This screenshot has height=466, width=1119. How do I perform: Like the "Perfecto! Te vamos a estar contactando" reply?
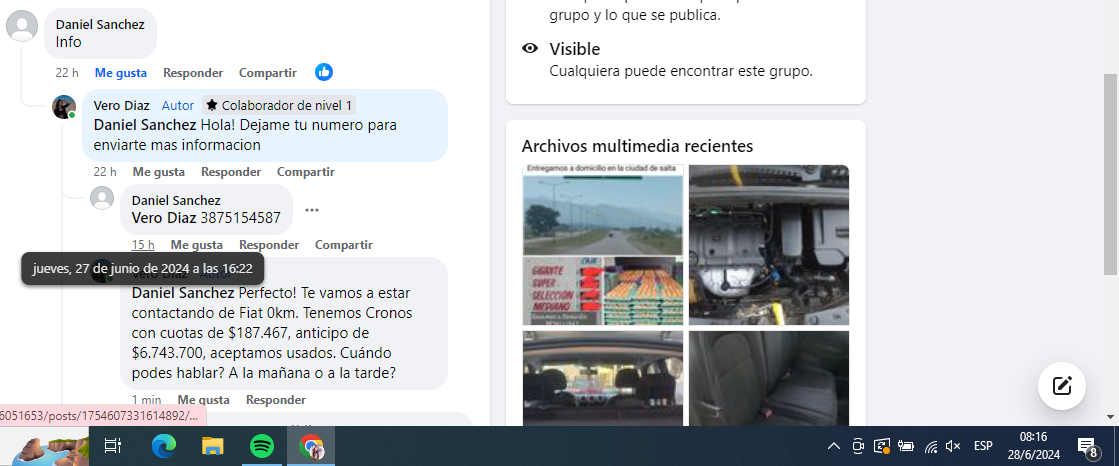click(x=196, y=400)
